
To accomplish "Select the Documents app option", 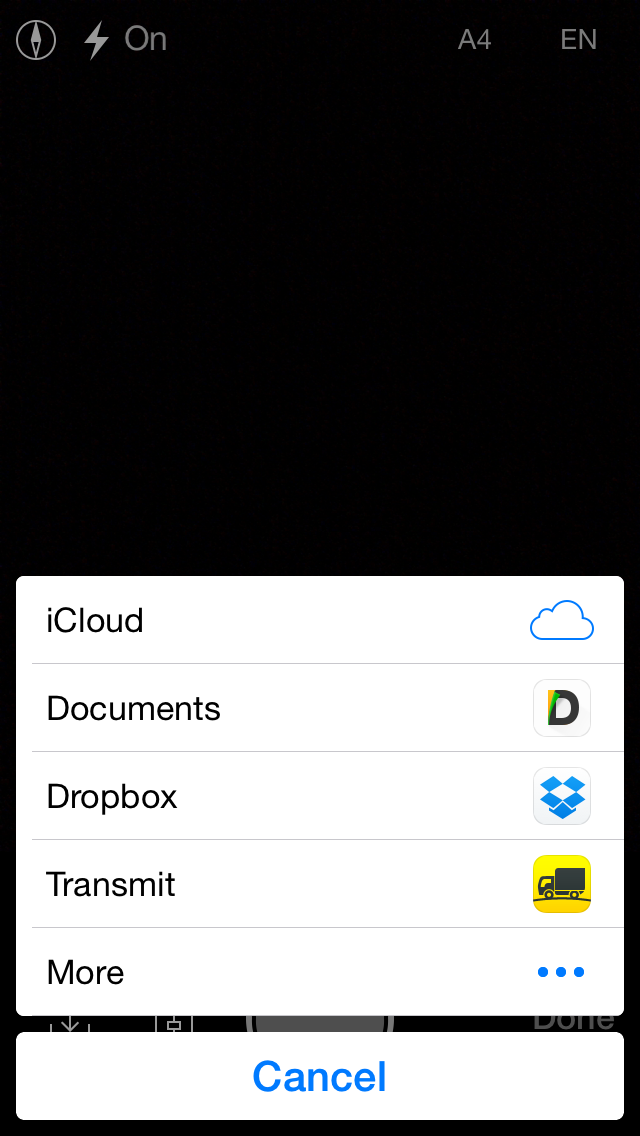I will (320, 708).
